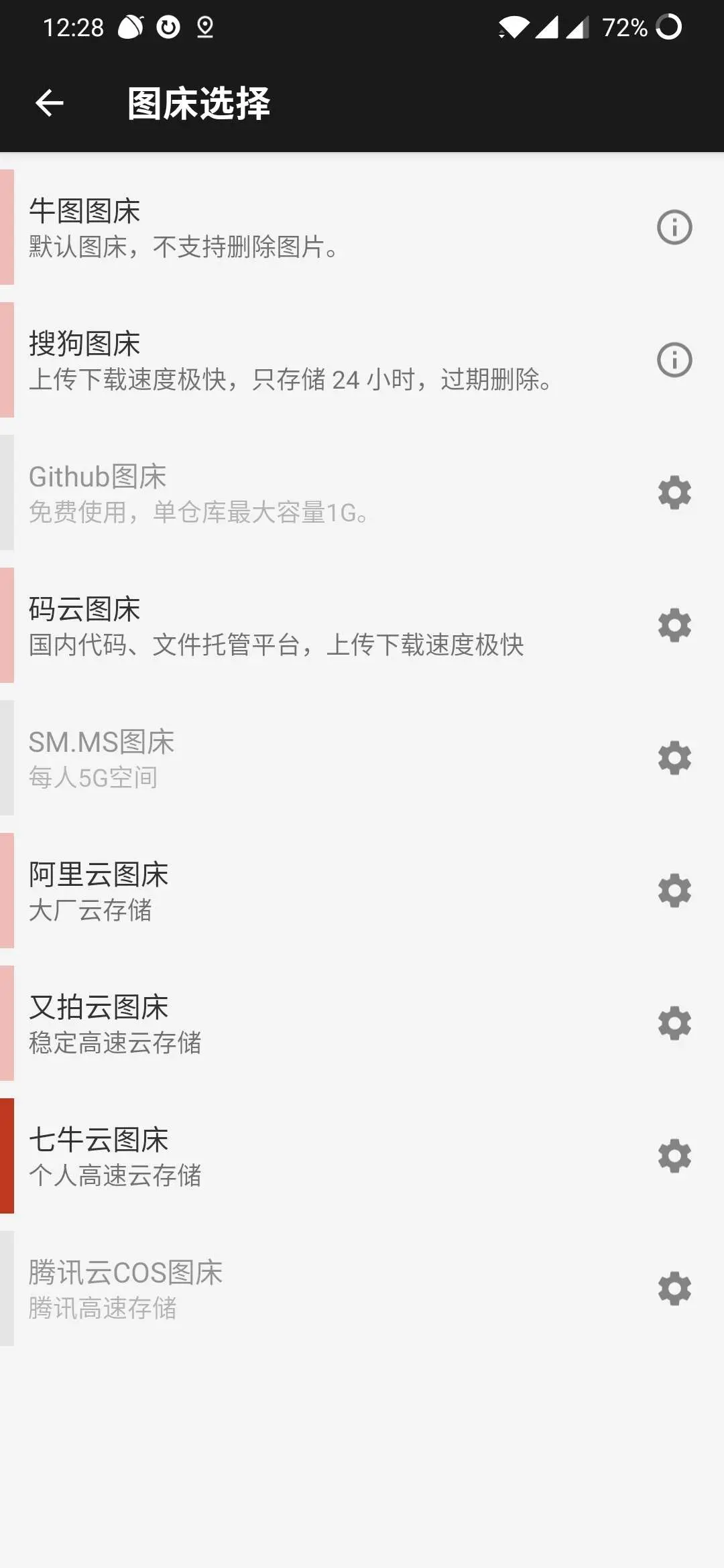Screen dimensions: 724x1568
Task: Open SM.MS图床 settings gear
Action: pos(674,759)
